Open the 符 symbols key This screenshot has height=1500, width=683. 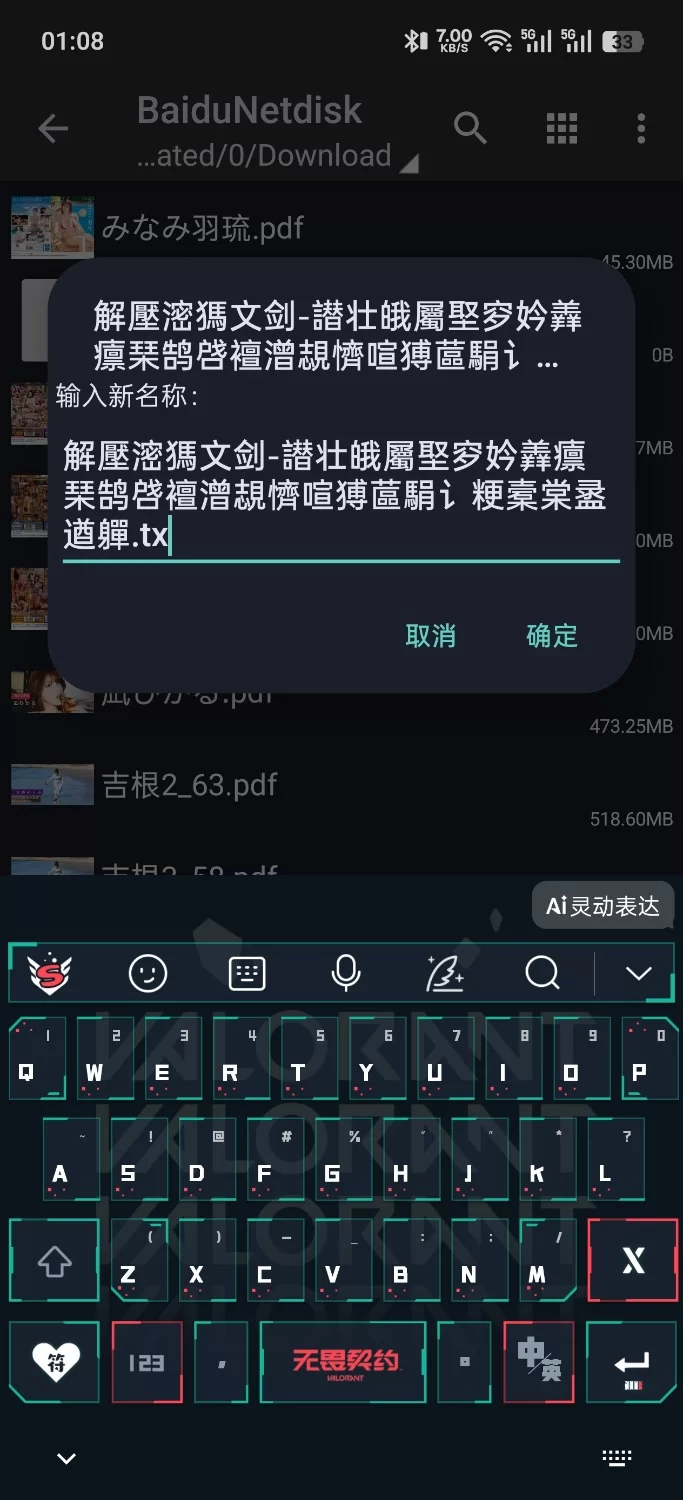pos(55,1362)
